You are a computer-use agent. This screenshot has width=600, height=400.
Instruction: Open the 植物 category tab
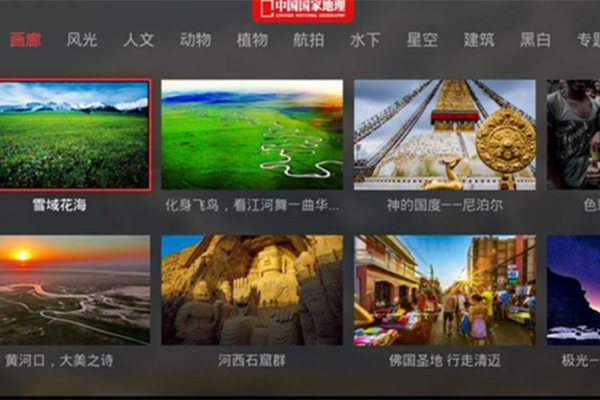pos(252,40)
